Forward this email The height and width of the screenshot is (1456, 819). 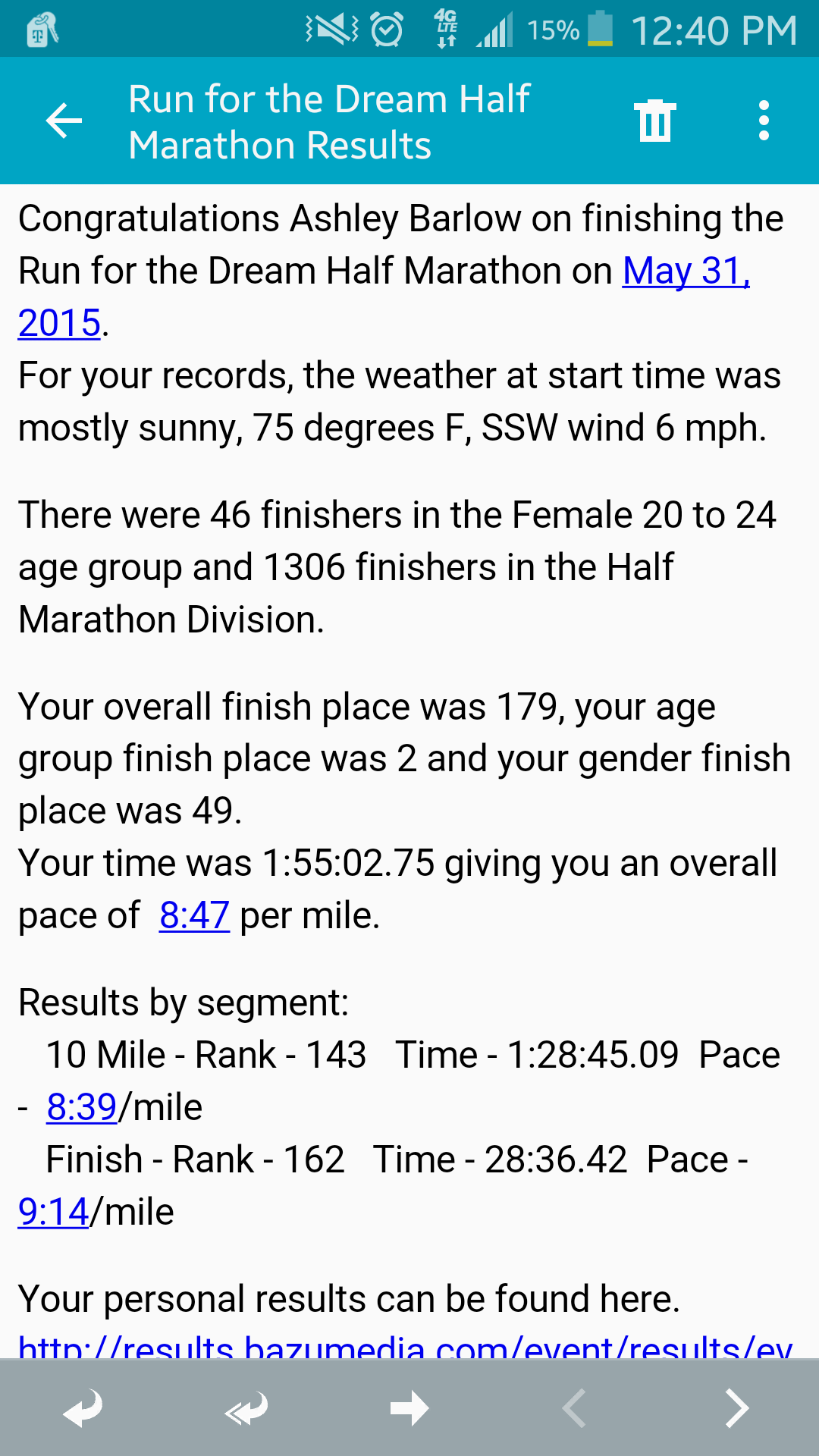tap(409, 1408)
